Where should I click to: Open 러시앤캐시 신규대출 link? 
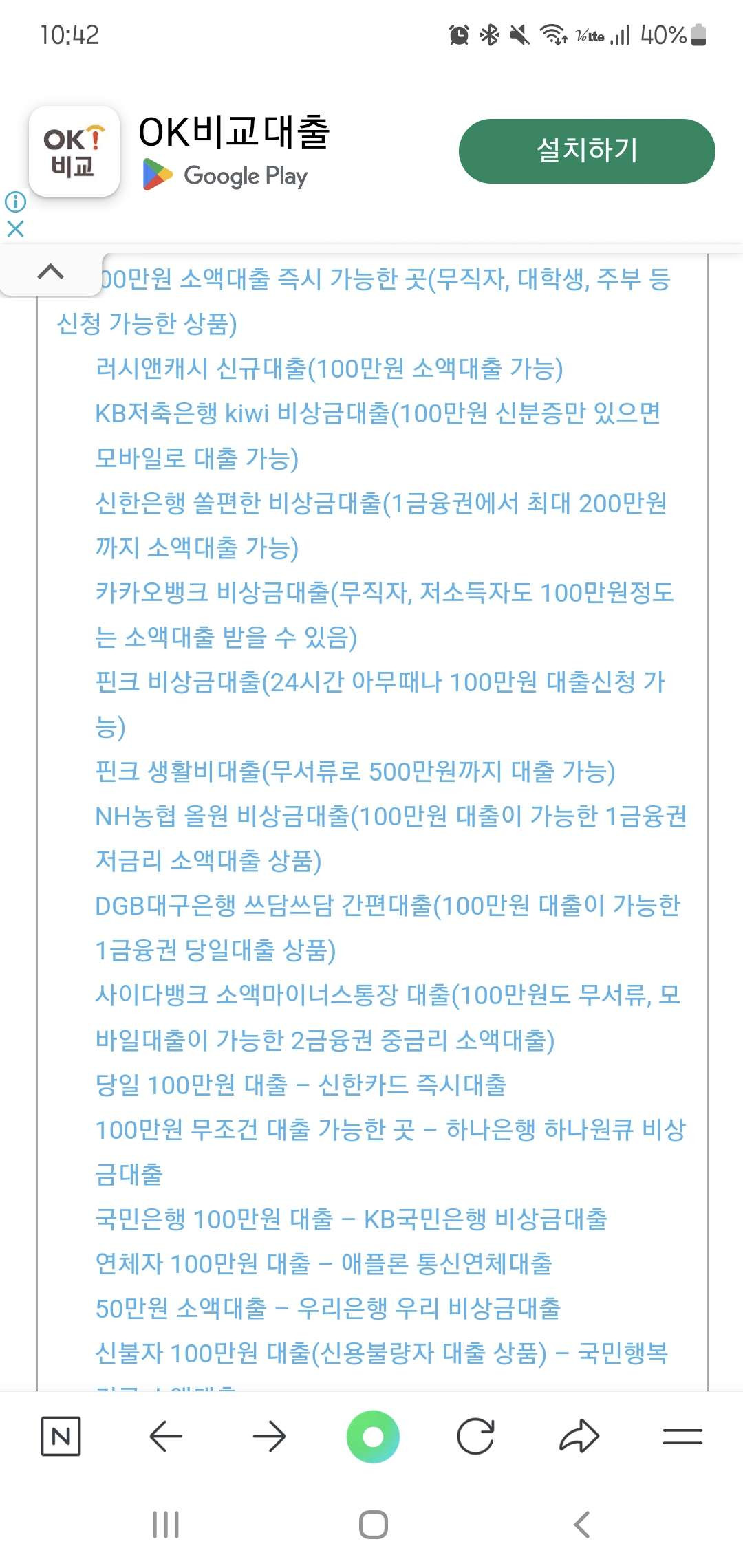click(329, 369)
